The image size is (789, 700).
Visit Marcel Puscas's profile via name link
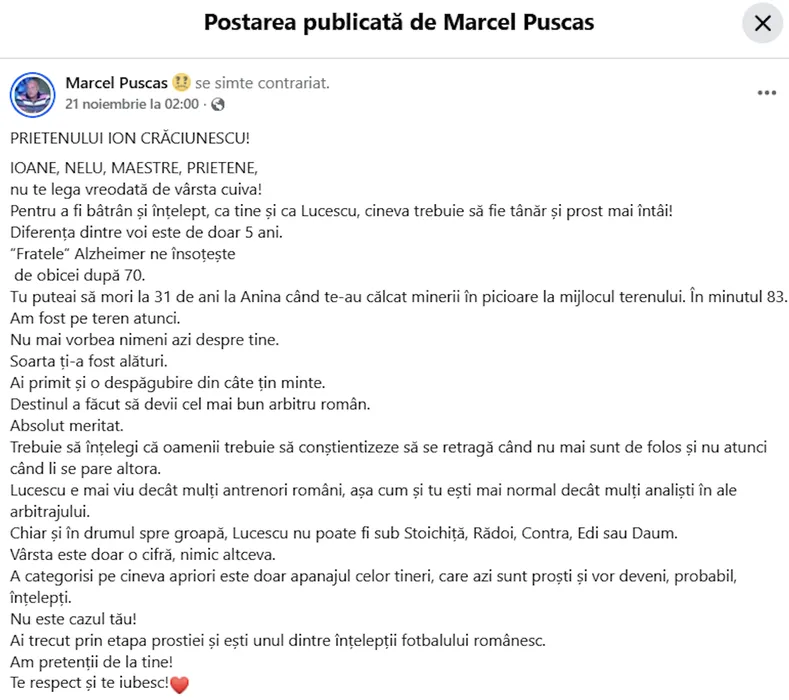tap(117, 82)
